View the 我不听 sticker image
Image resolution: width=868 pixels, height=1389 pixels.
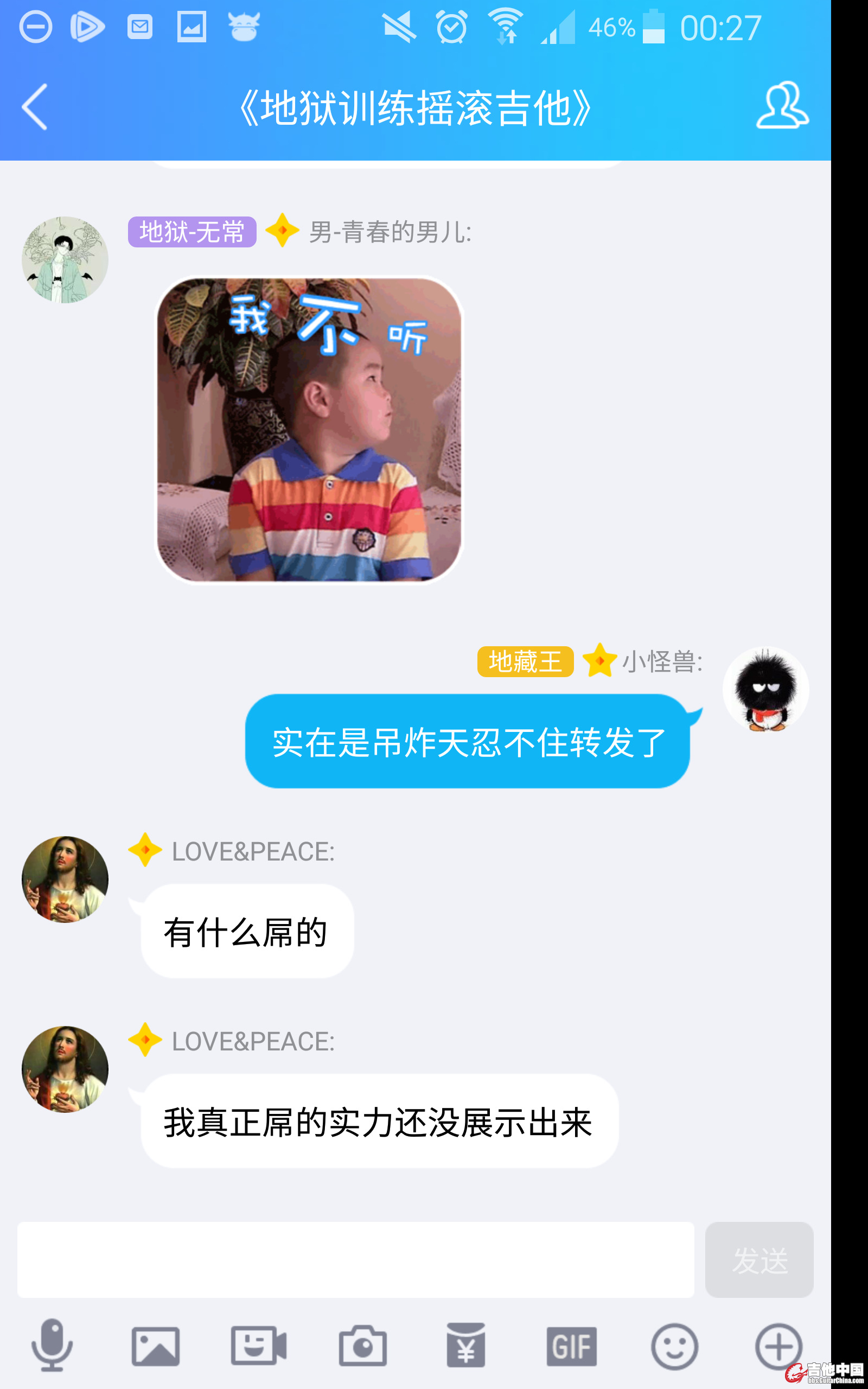coord(309,430)
